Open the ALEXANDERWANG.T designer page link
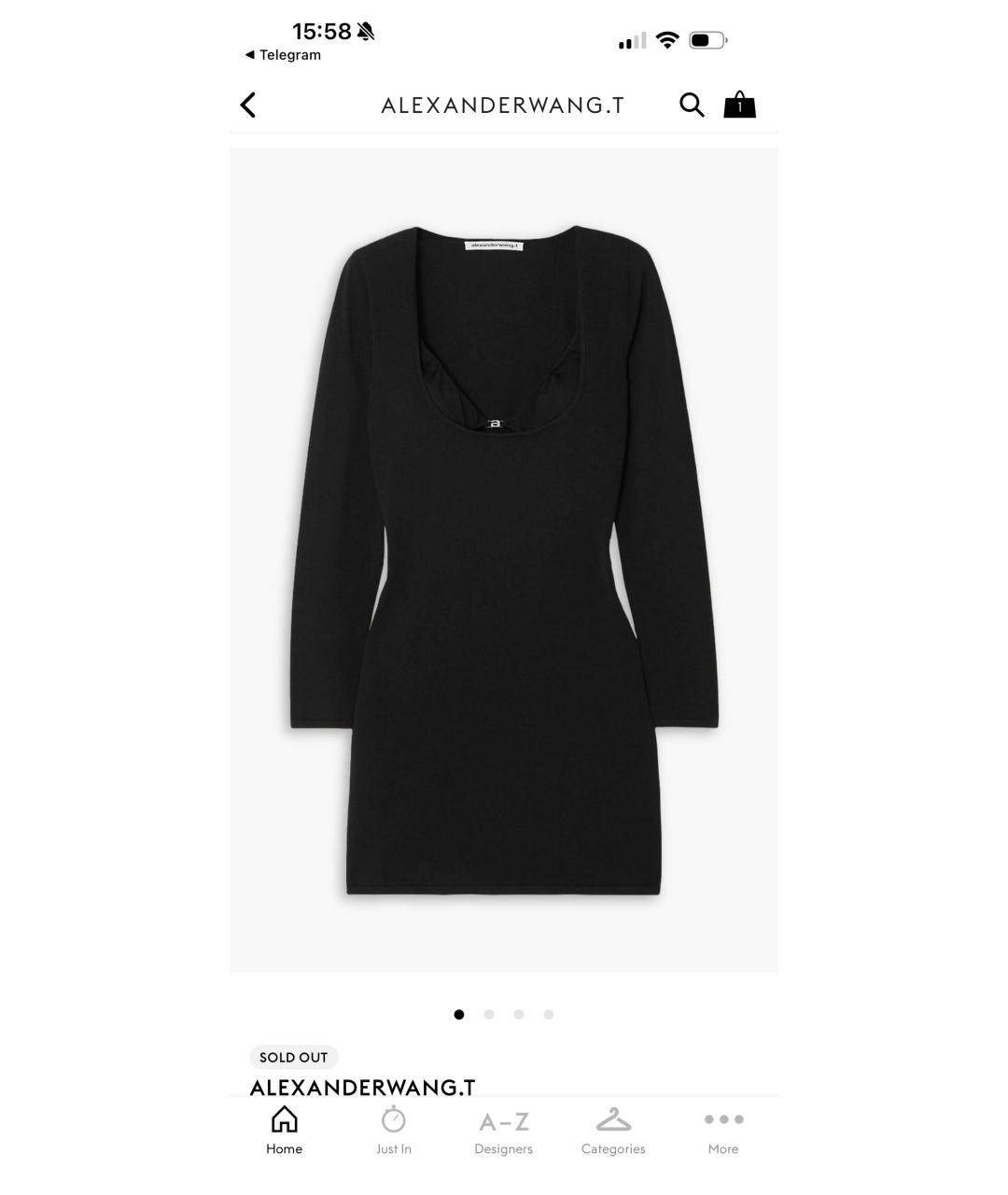 [x=362, y=1088]
